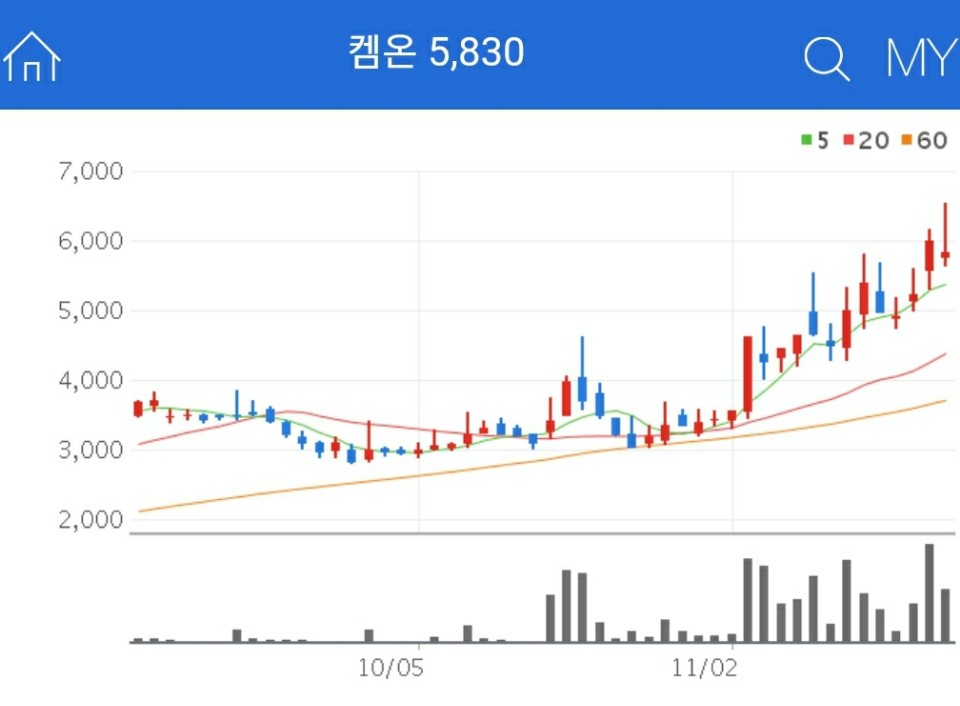This screenshot has width=960, height=706.
Task: Open the MY menu
Action: click(920, 59)
